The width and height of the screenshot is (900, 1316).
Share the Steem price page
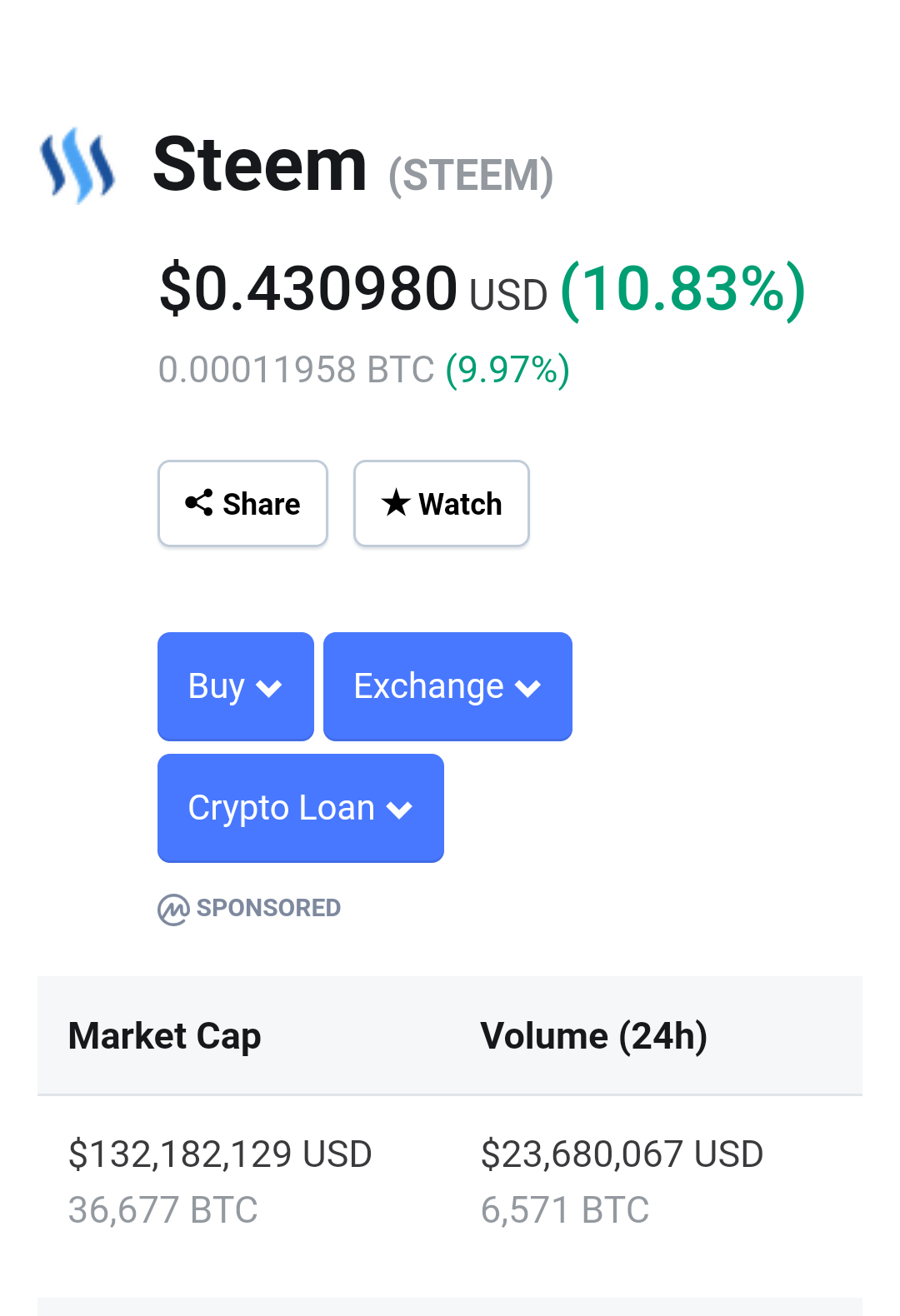[242, 504]
